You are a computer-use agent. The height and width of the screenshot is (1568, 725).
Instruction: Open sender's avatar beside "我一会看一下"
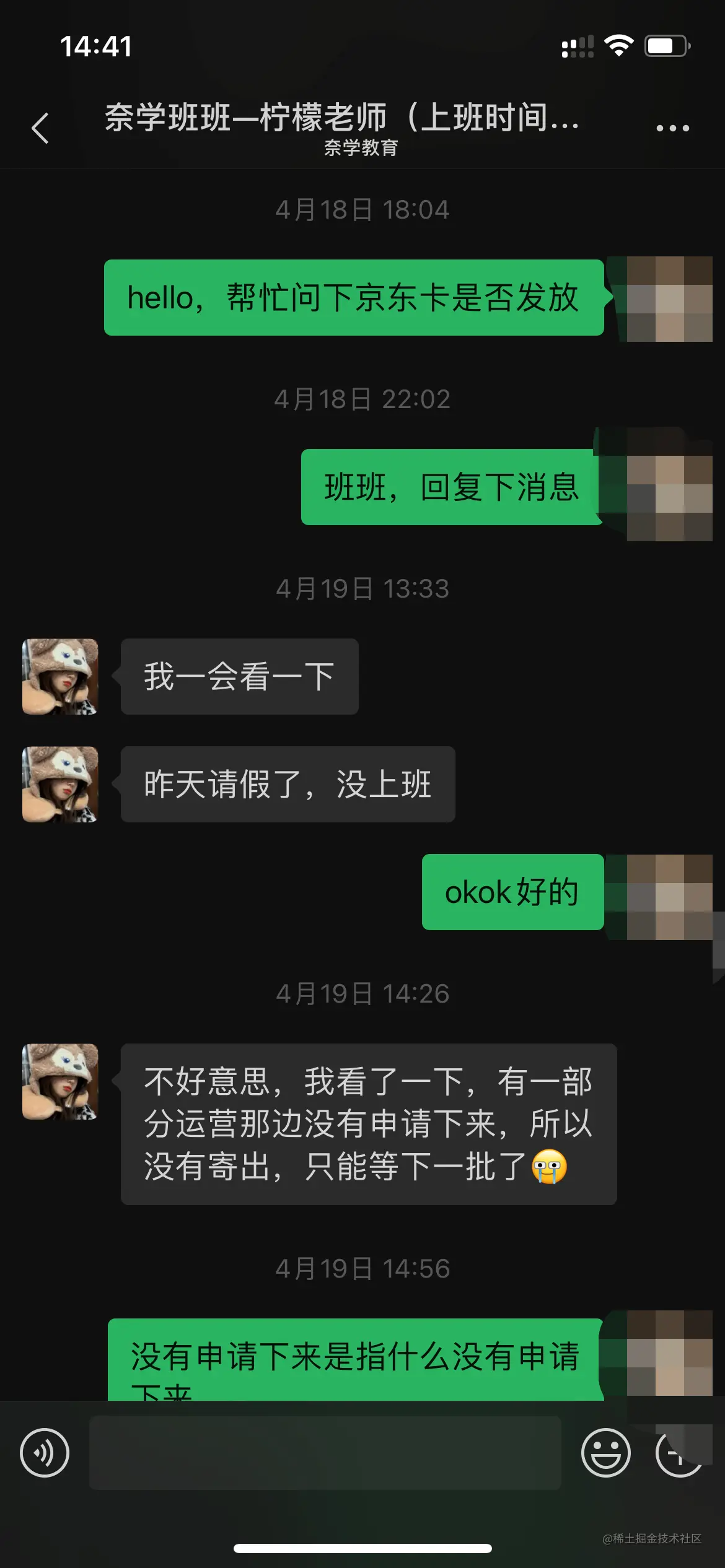pyautogui.click(x=60, y=677)
